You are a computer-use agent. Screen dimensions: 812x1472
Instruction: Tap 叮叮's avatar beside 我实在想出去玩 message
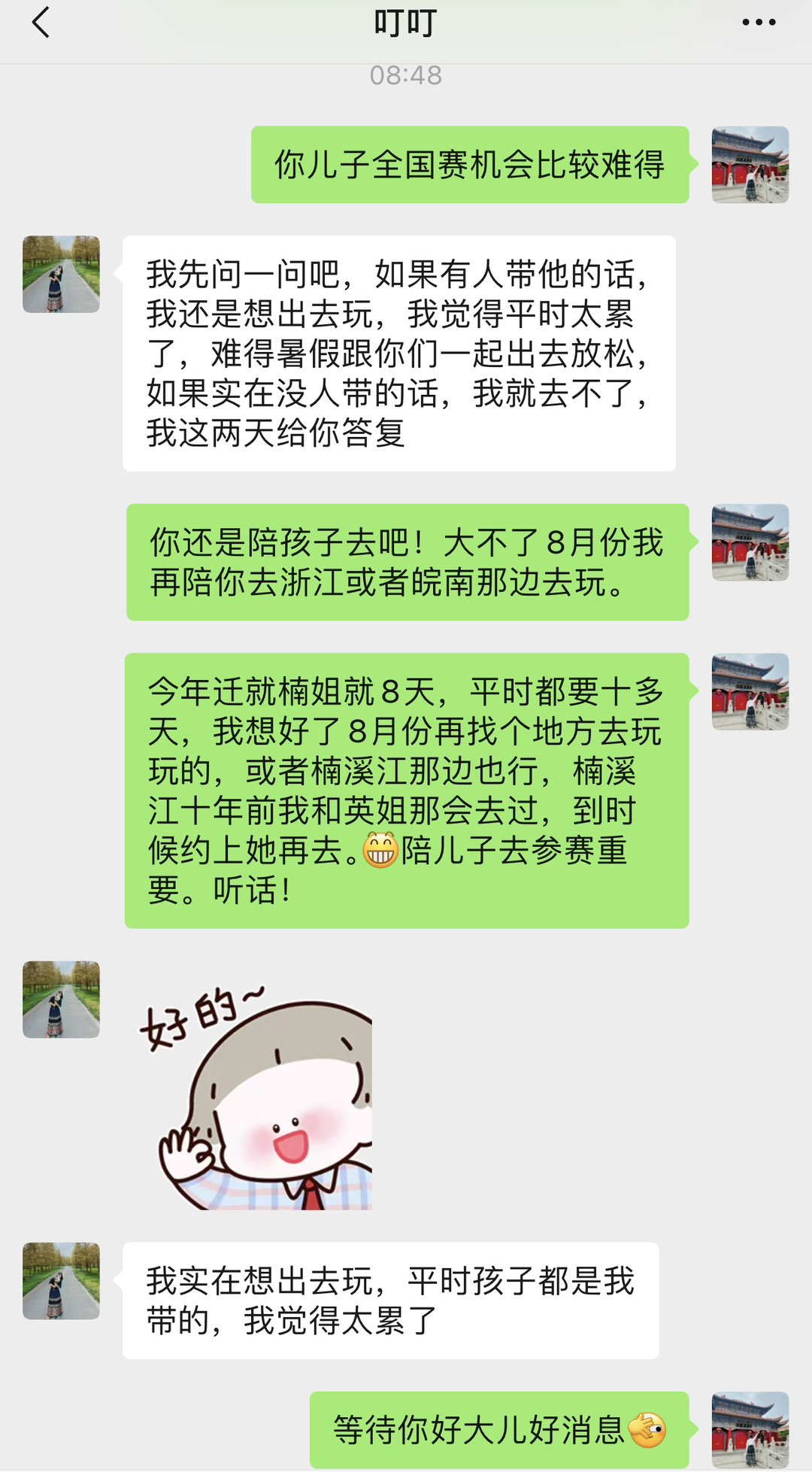click(x=61, y=1281)
